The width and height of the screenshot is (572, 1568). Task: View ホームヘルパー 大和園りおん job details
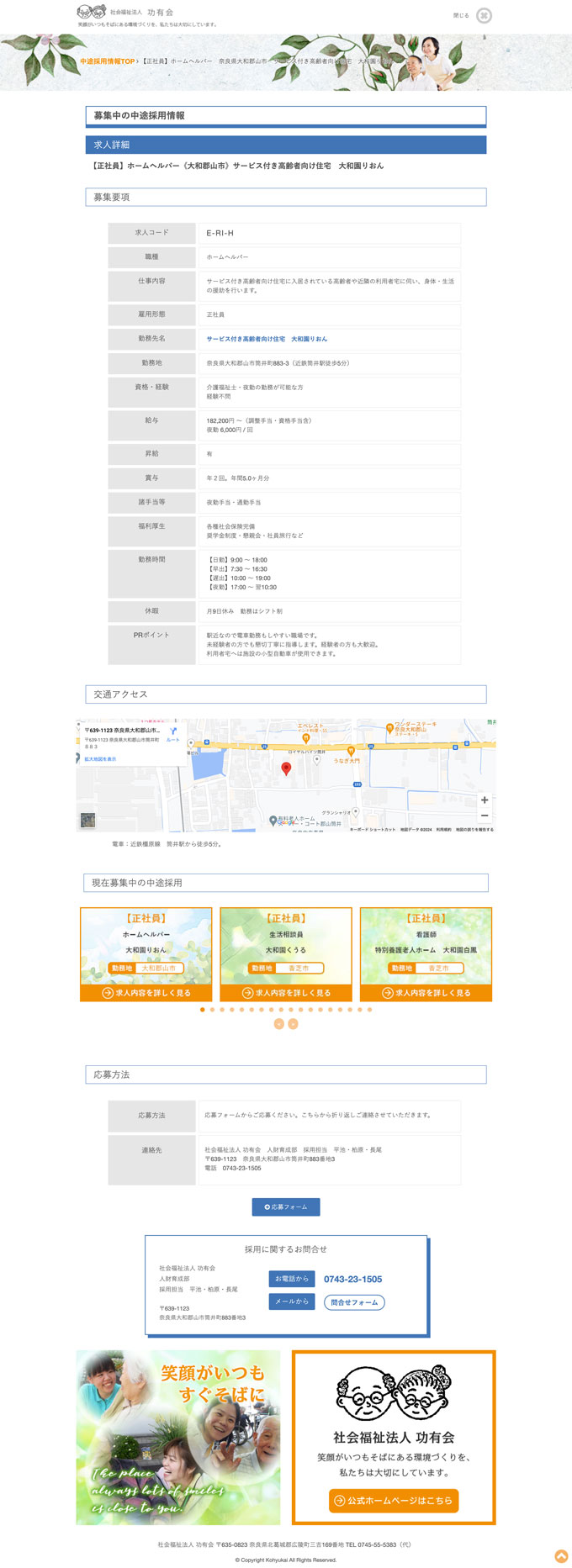point(146,993)
